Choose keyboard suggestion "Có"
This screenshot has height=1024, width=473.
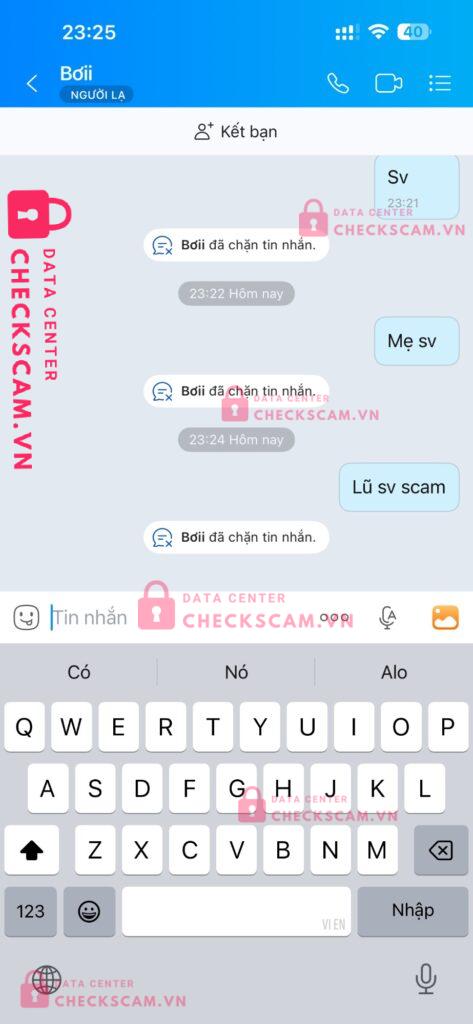click(x=79, y=672)
